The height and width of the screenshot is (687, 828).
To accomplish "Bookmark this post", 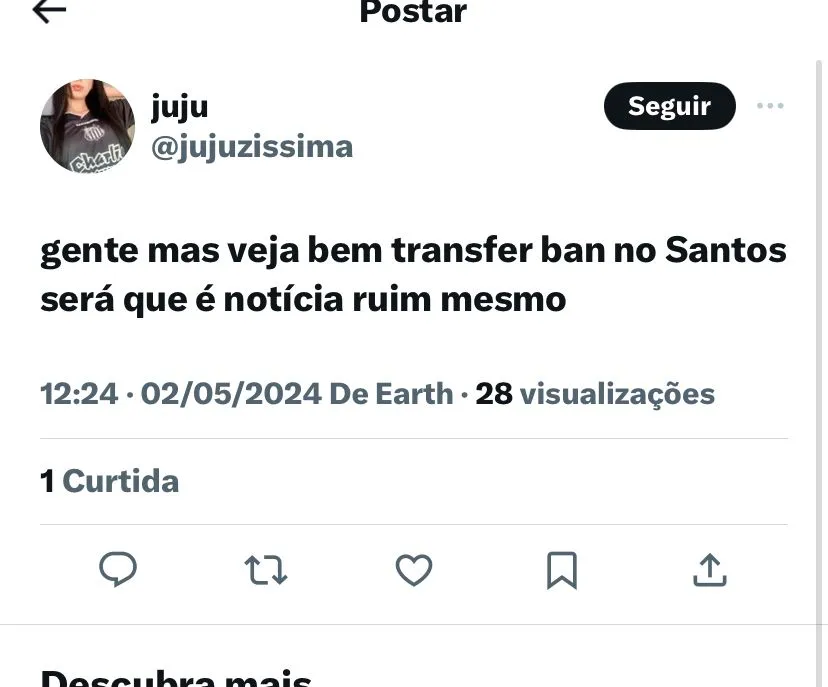I will coord(561,570).
